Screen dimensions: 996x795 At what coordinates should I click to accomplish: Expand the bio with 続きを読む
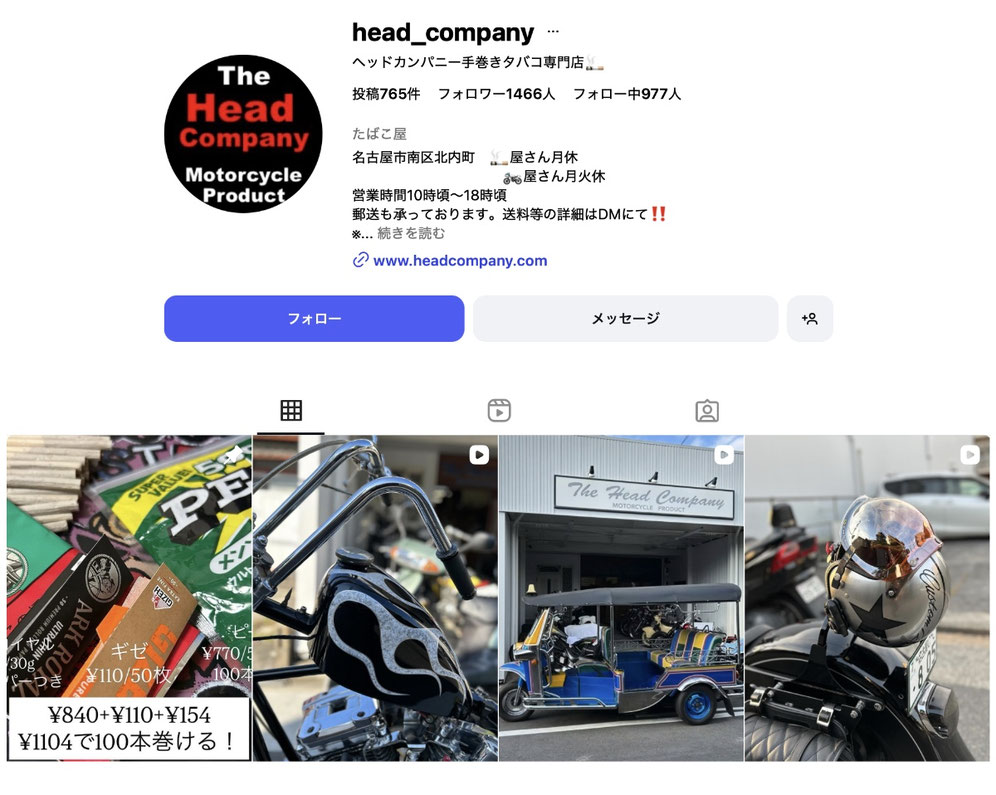click(411, 233)
